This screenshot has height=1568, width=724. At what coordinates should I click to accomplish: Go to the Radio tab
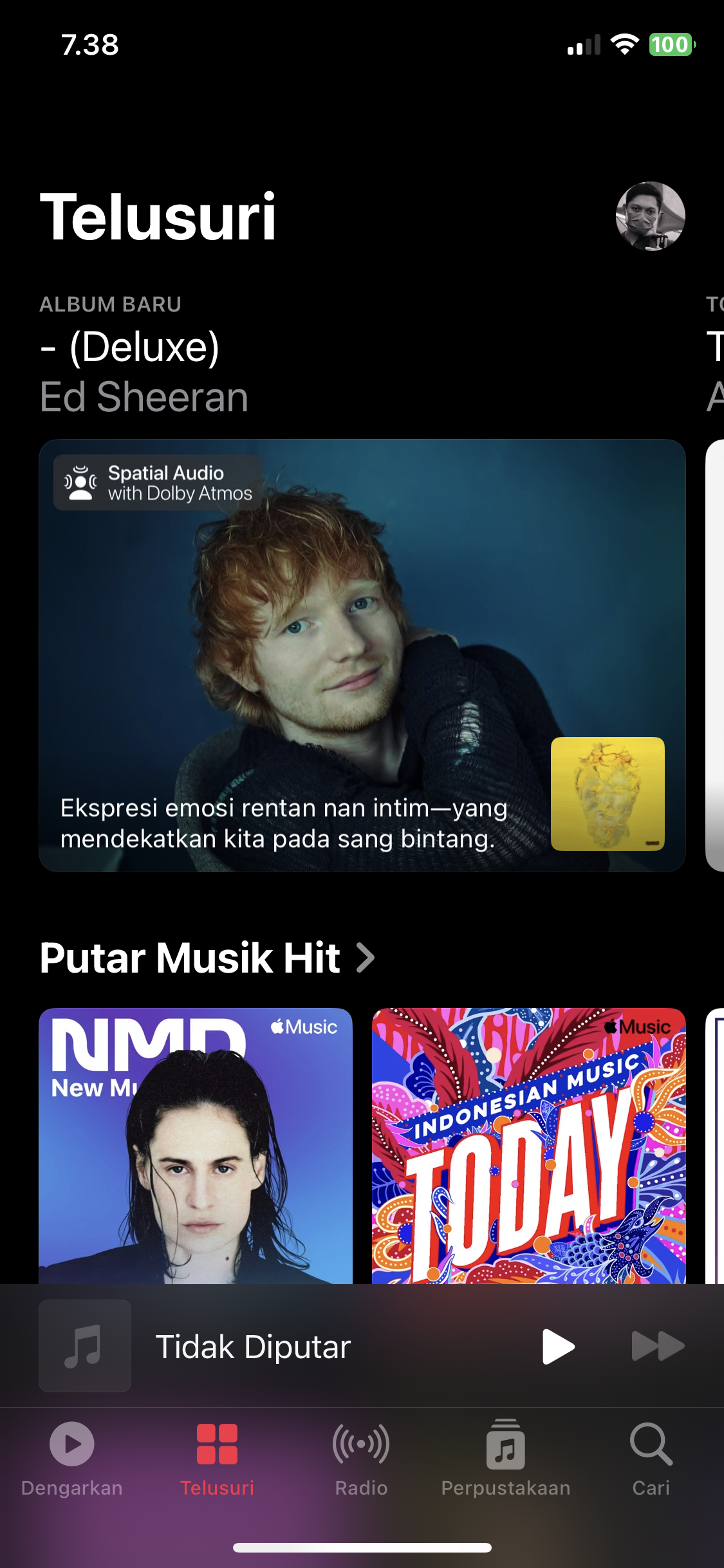(361, 1459)
